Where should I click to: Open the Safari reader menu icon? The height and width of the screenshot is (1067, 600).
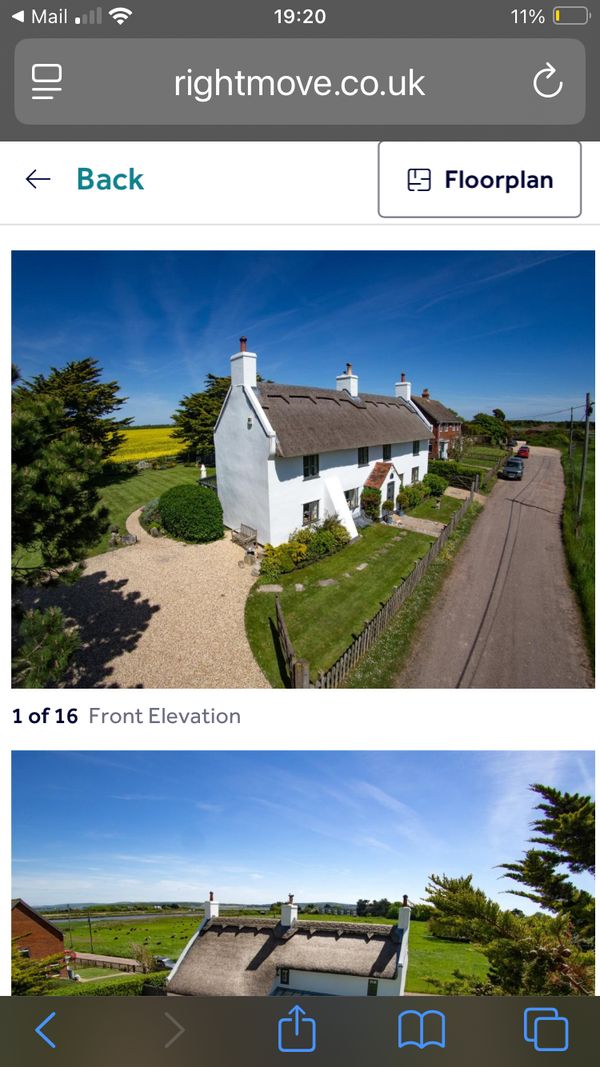tap(47, 82)
